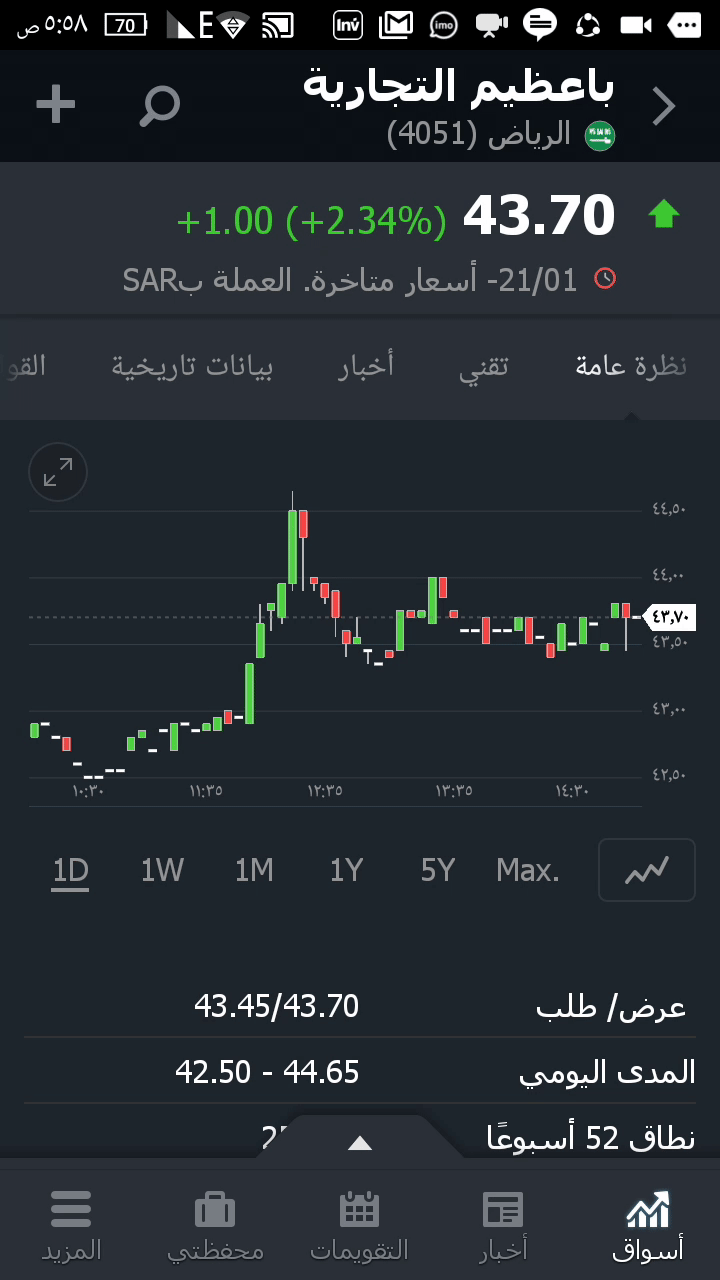
Task: Select the نظرة عامة tab
Action: (631, 366)
